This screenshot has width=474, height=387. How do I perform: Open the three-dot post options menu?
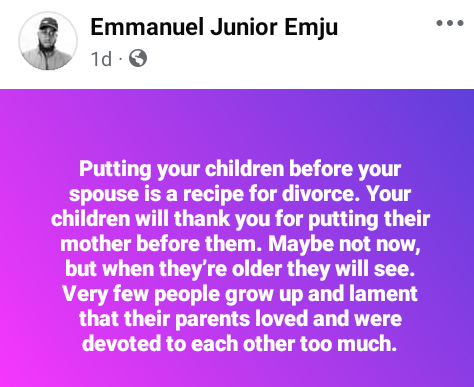pos(450,23)
